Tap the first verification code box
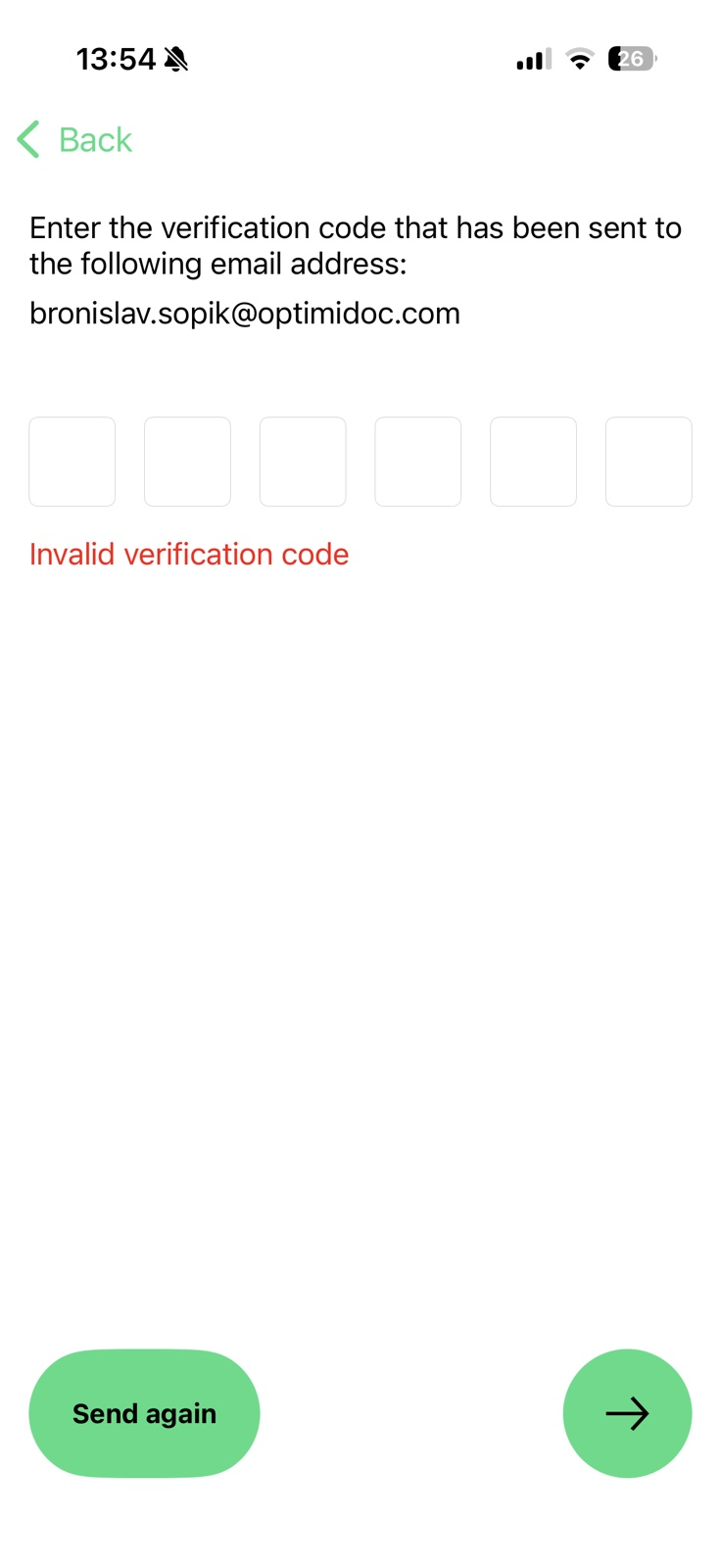Image resolution: width=721 pixels, height=1568 pixels. pos(72,462)
